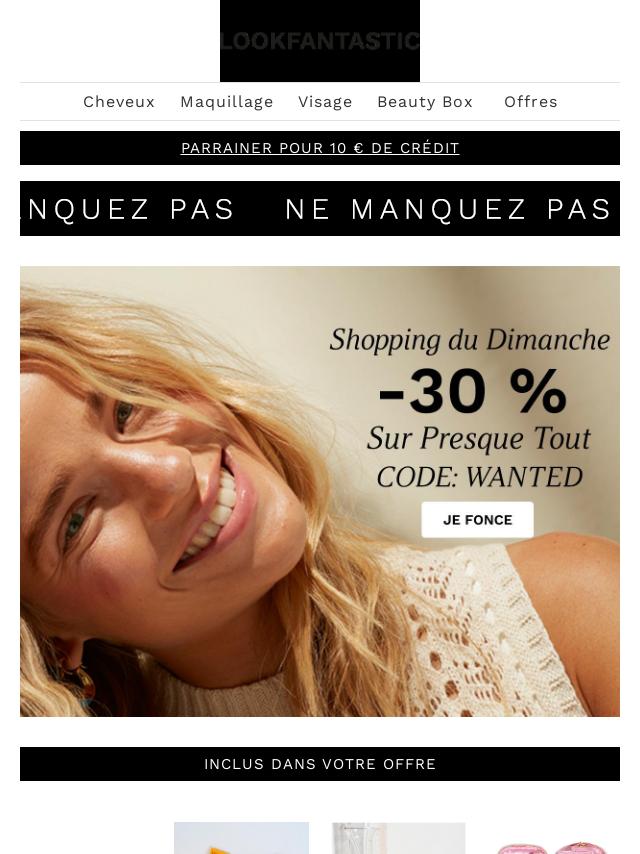The width and height of the screenshot is (640, 854).
Task: Go to the Visage section
Action: point(325,102)
